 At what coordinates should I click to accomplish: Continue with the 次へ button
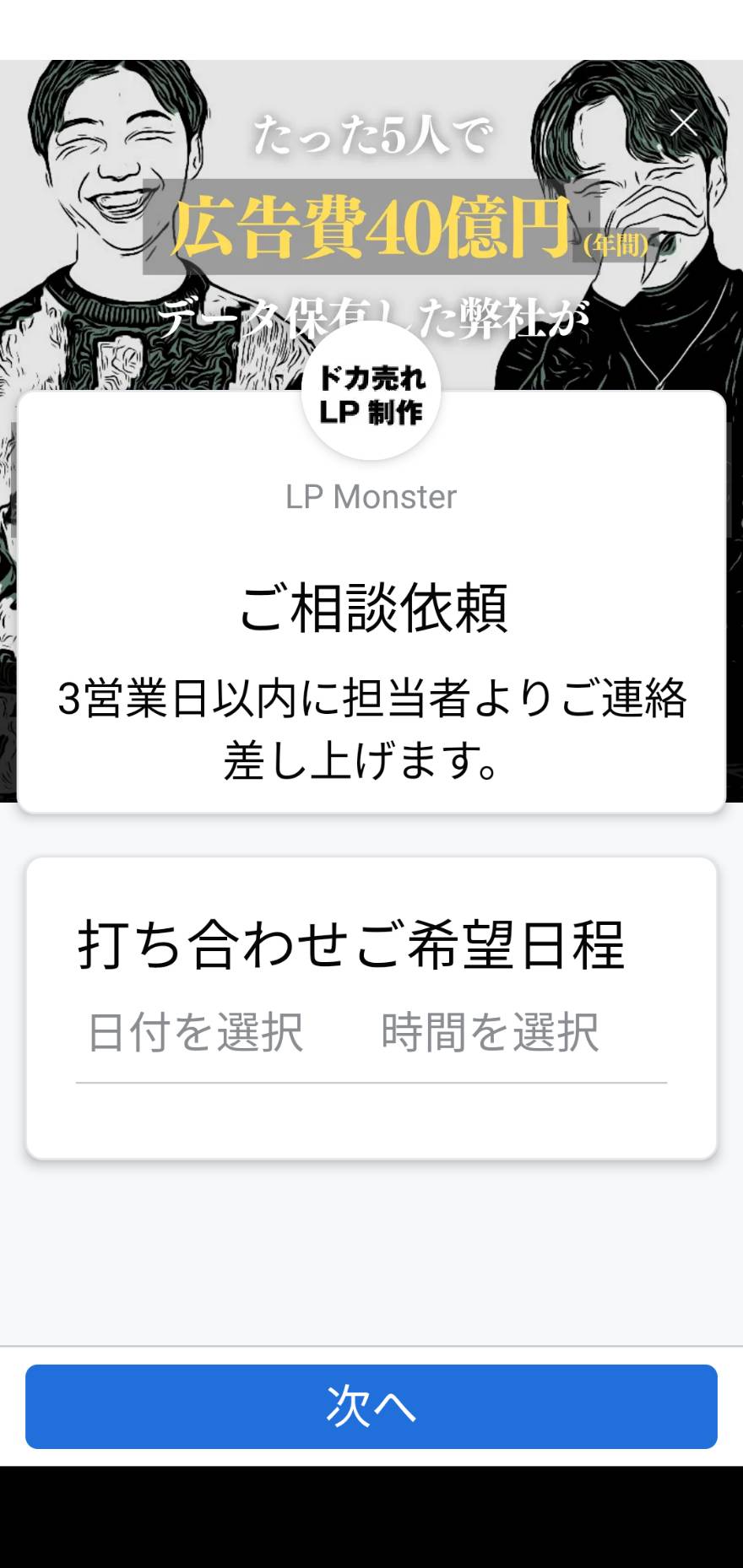(x=371, y=1406)
